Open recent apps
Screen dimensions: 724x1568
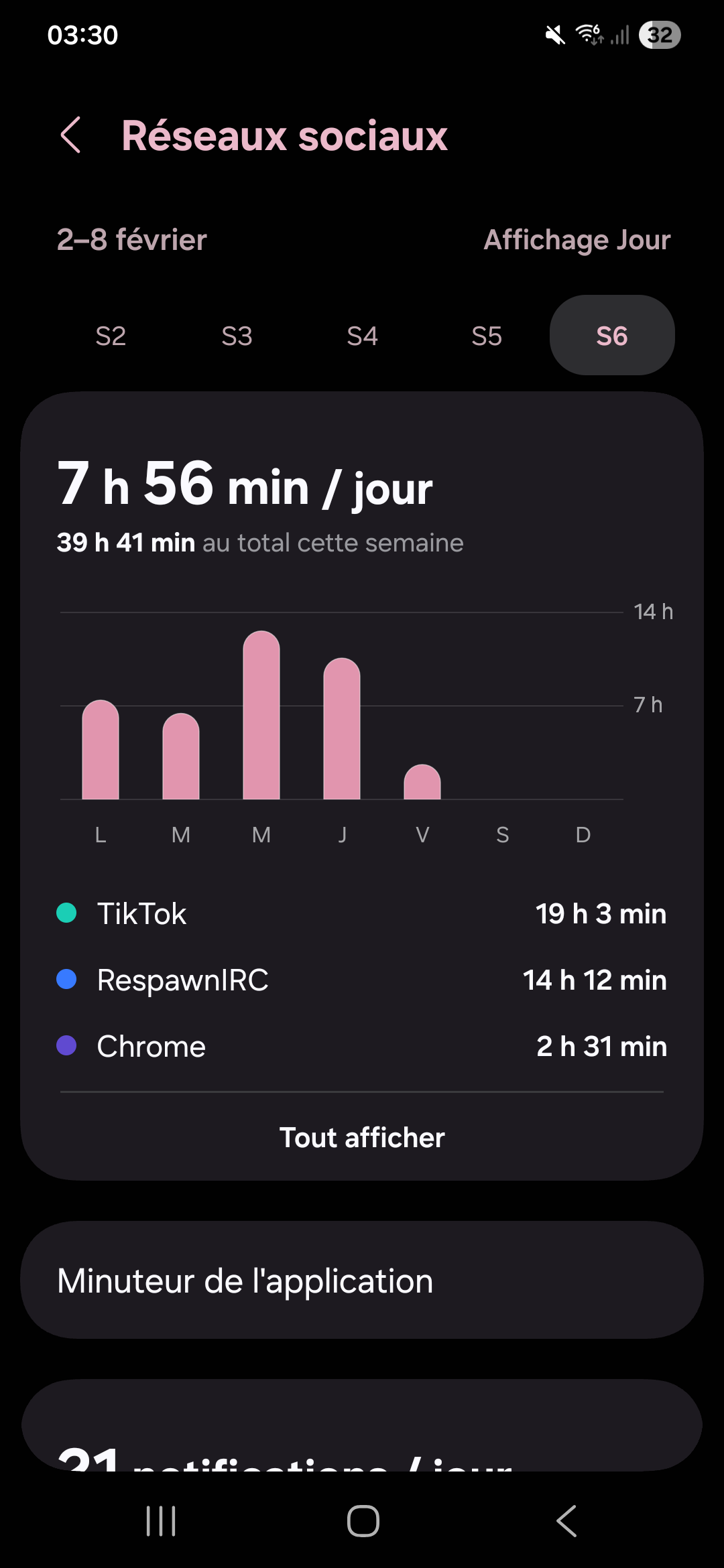point(161,1521)
